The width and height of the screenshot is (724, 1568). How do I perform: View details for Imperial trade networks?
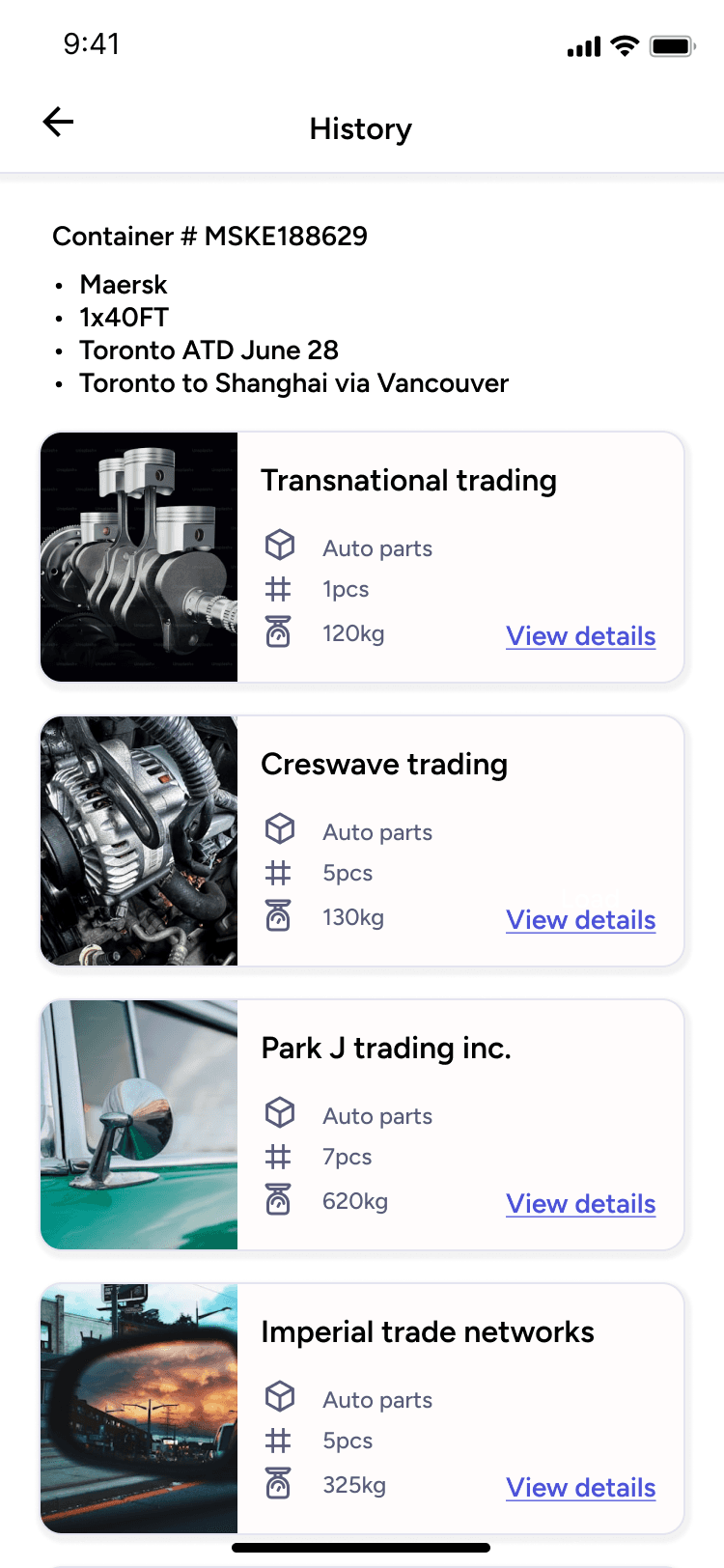point(580,1488)
